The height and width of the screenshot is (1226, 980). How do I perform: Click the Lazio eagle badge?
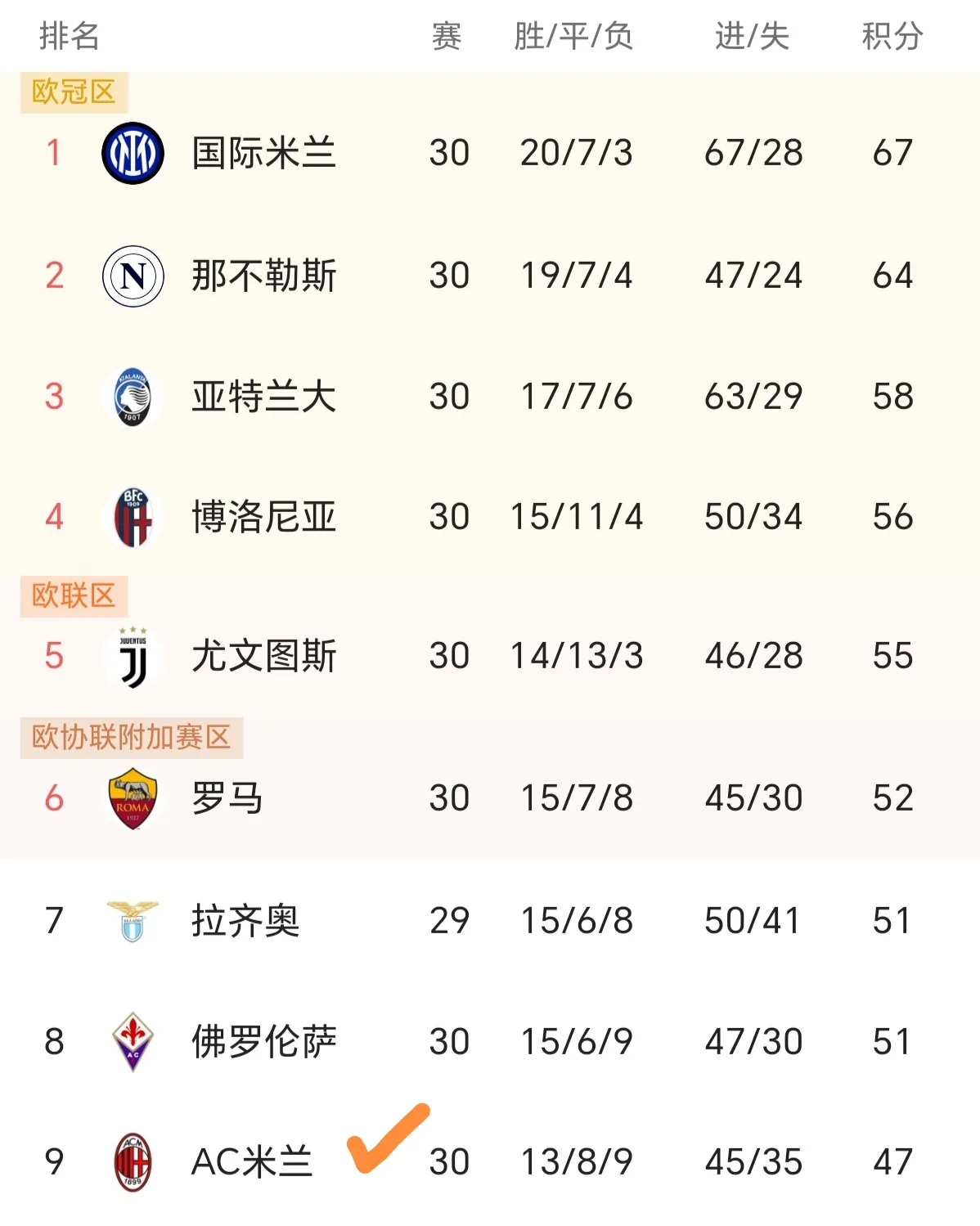[x=133, y=920]
